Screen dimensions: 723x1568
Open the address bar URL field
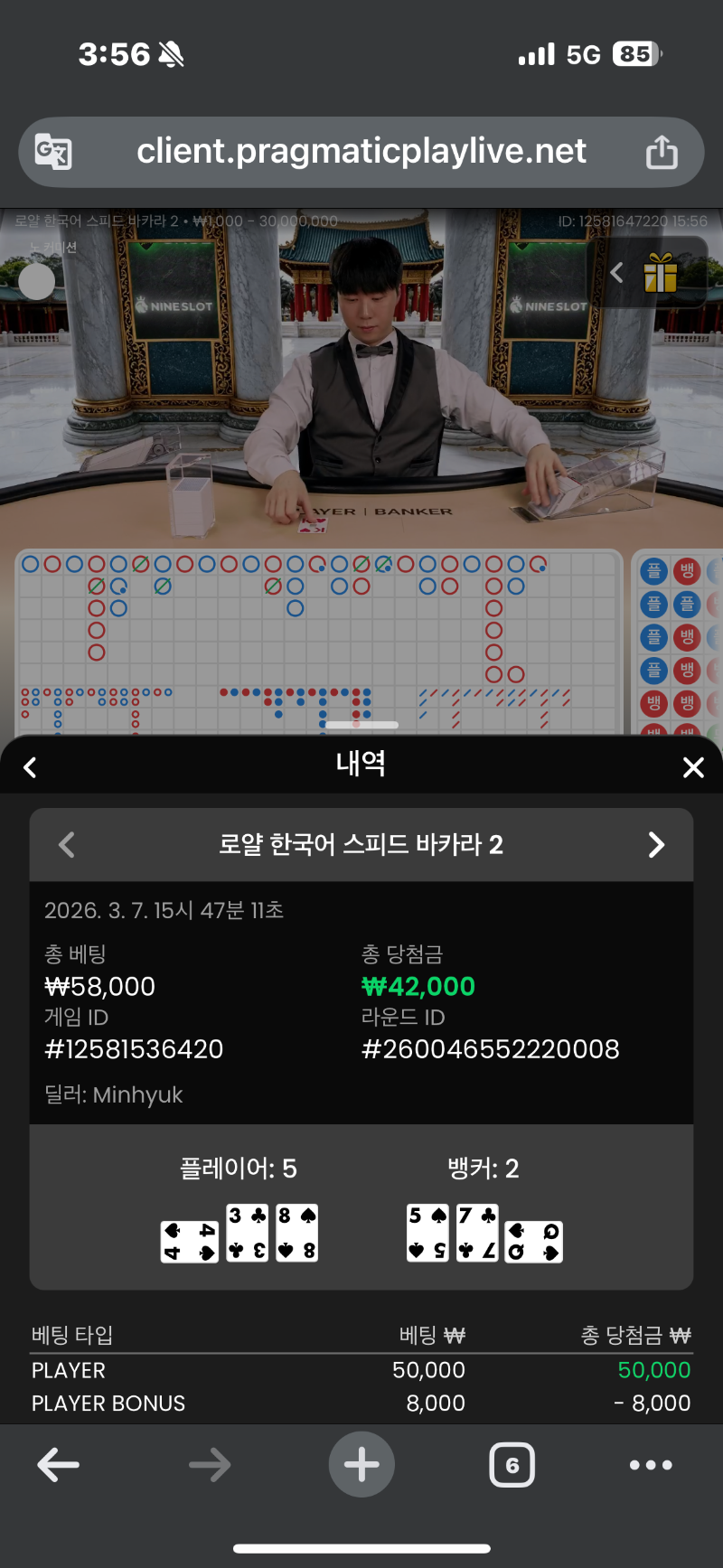(361, 151)
